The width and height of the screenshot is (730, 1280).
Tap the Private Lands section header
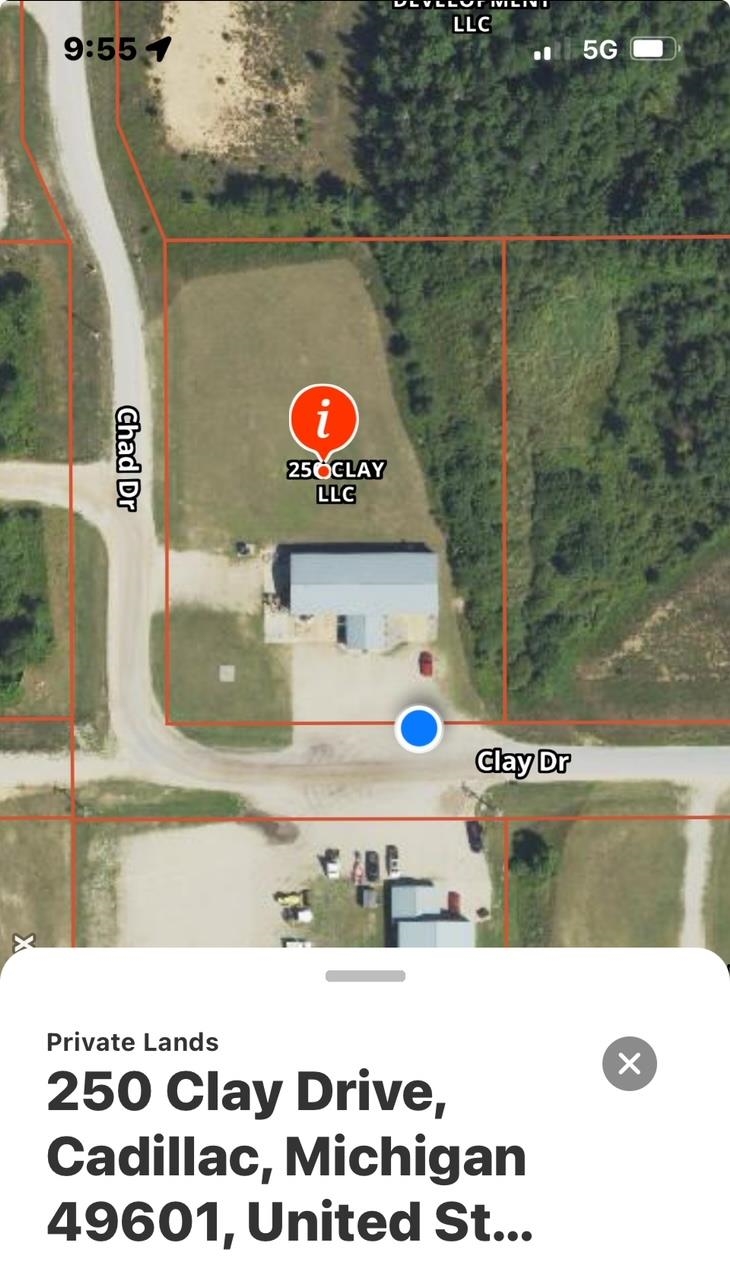132,1042
